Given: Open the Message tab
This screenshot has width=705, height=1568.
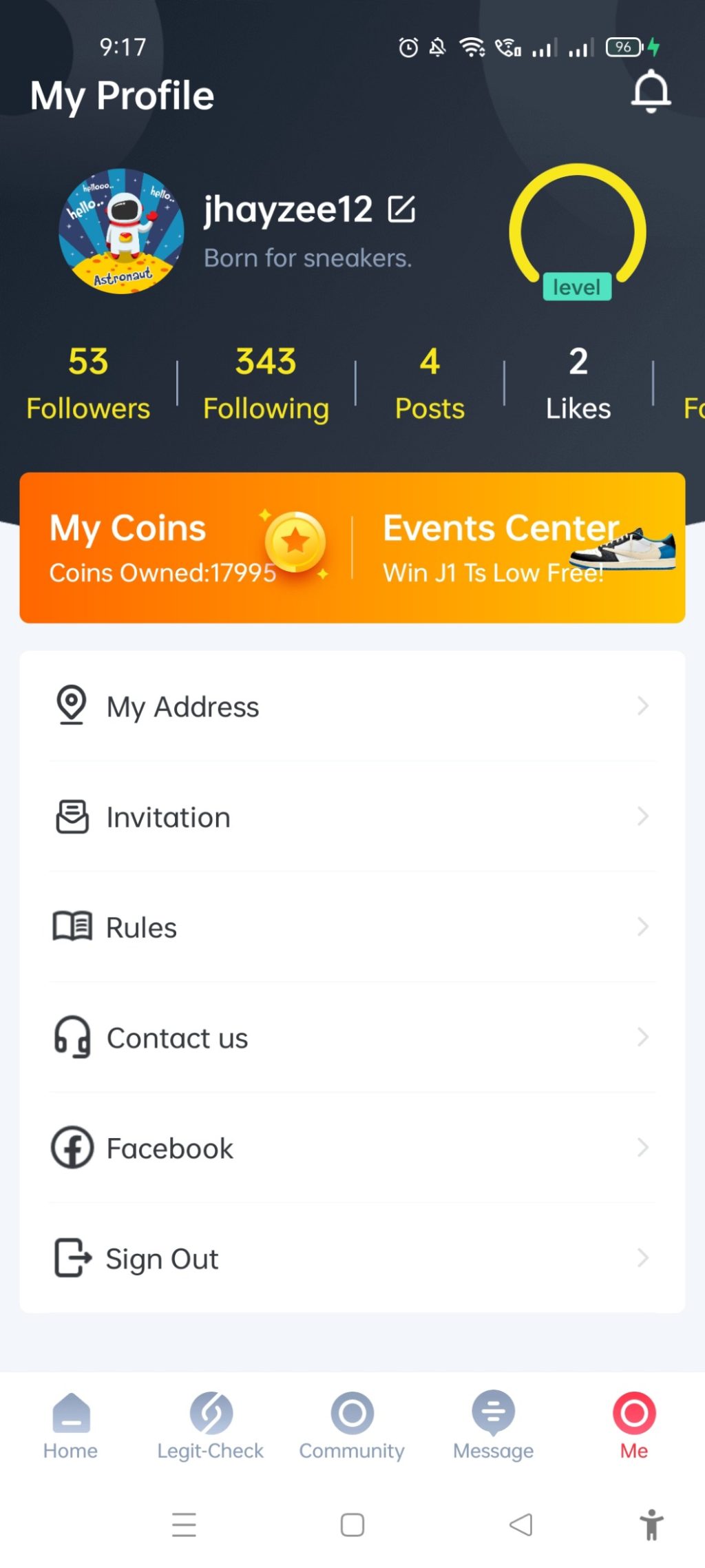Looking at the screenshot, I should pyautogui.click(x=493, y=1425).
